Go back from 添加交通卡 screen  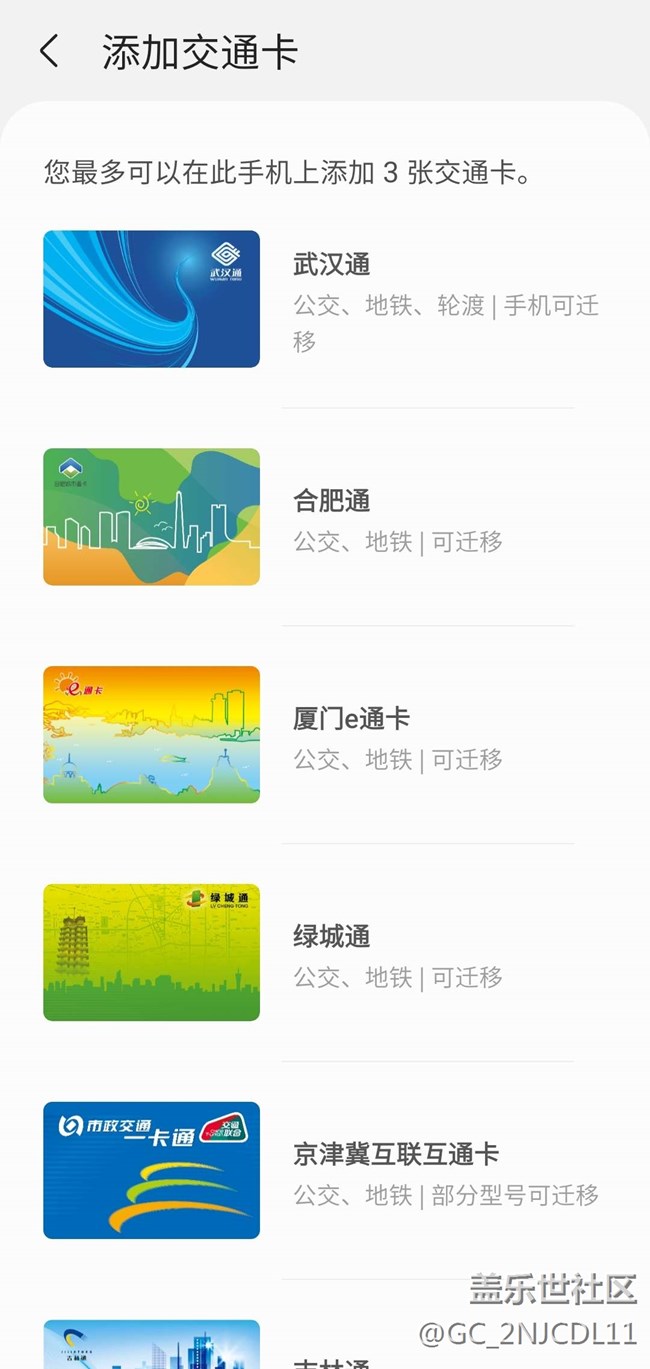[x=49, y=52]
